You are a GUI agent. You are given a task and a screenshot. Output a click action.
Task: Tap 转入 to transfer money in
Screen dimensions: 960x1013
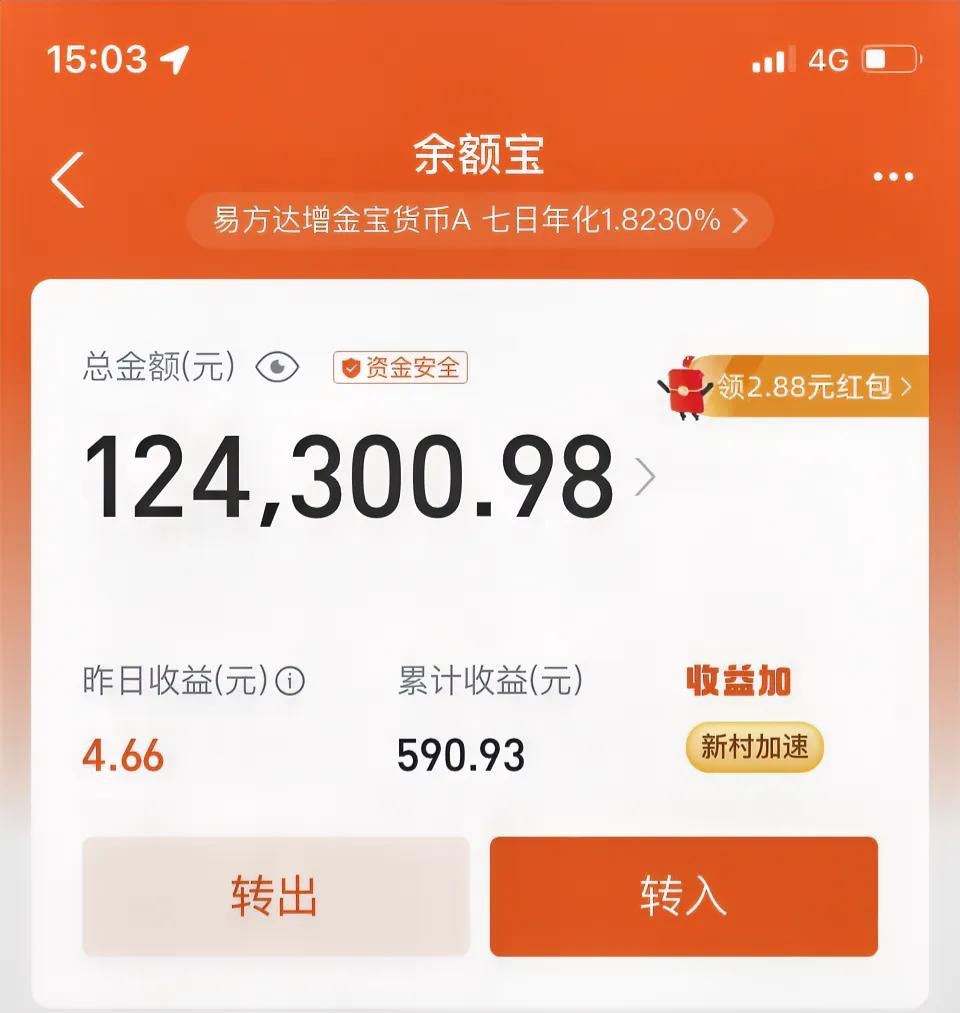tap(683, 896)
